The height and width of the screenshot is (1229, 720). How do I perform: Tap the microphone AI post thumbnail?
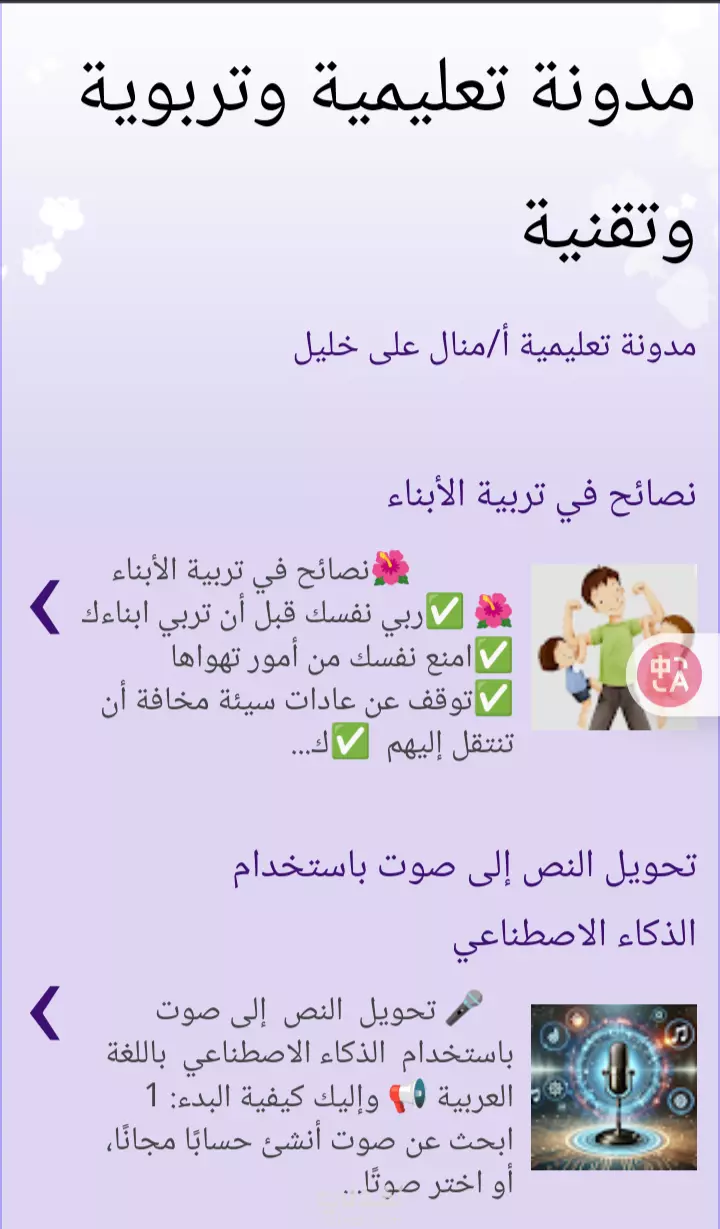613,1087
